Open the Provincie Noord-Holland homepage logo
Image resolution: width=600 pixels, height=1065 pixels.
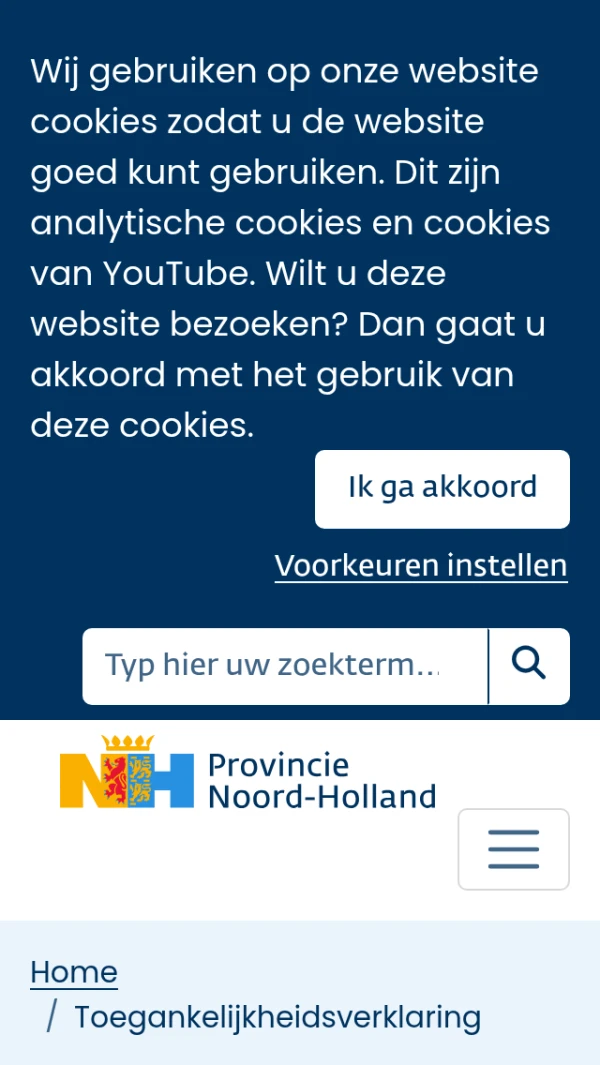pos(248,775)
